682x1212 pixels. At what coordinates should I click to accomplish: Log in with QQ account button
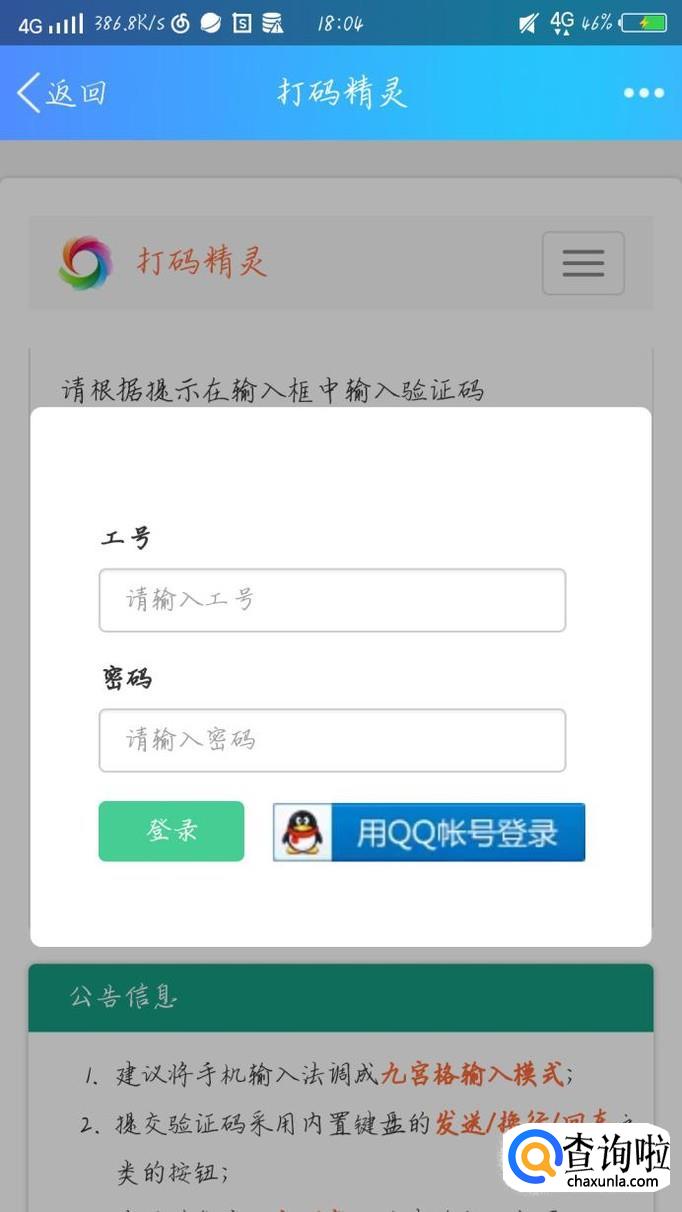tap(429, 832)
